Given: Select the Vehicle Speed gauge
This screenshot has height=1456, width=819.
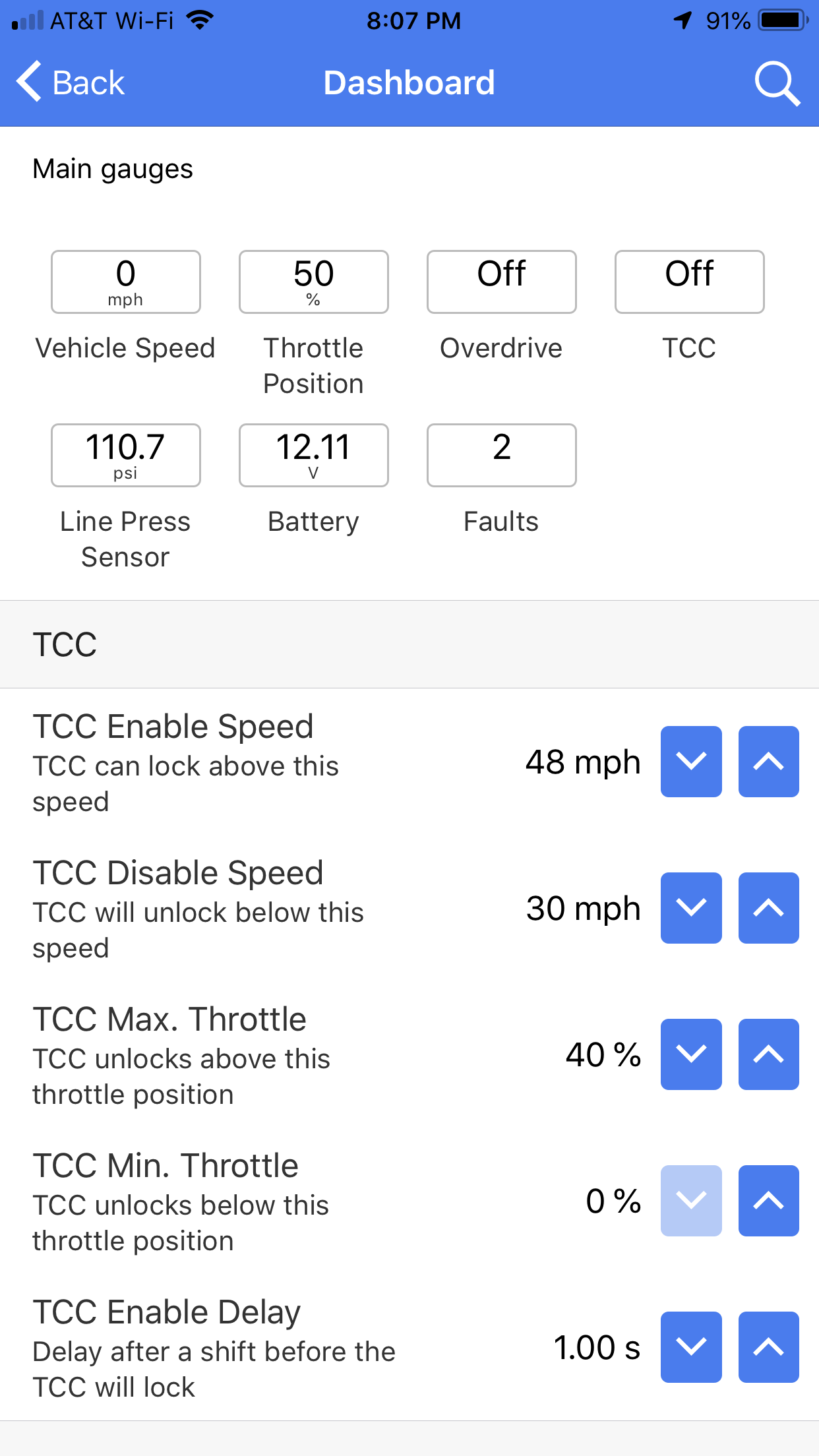Looking at the screenshot, I should [125, 282].
